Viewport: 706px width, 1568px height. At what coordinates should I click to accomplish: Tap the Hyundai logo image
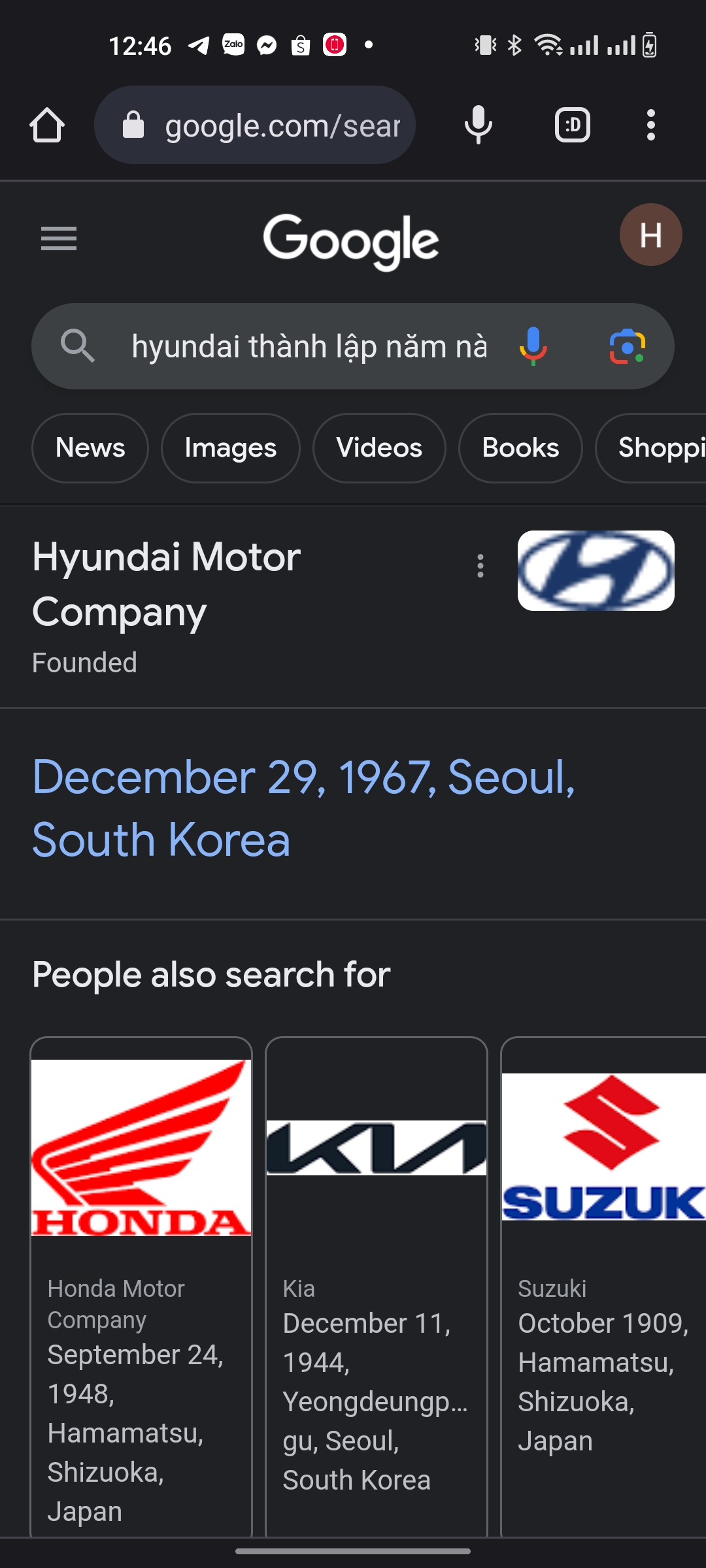pos(596,570)
